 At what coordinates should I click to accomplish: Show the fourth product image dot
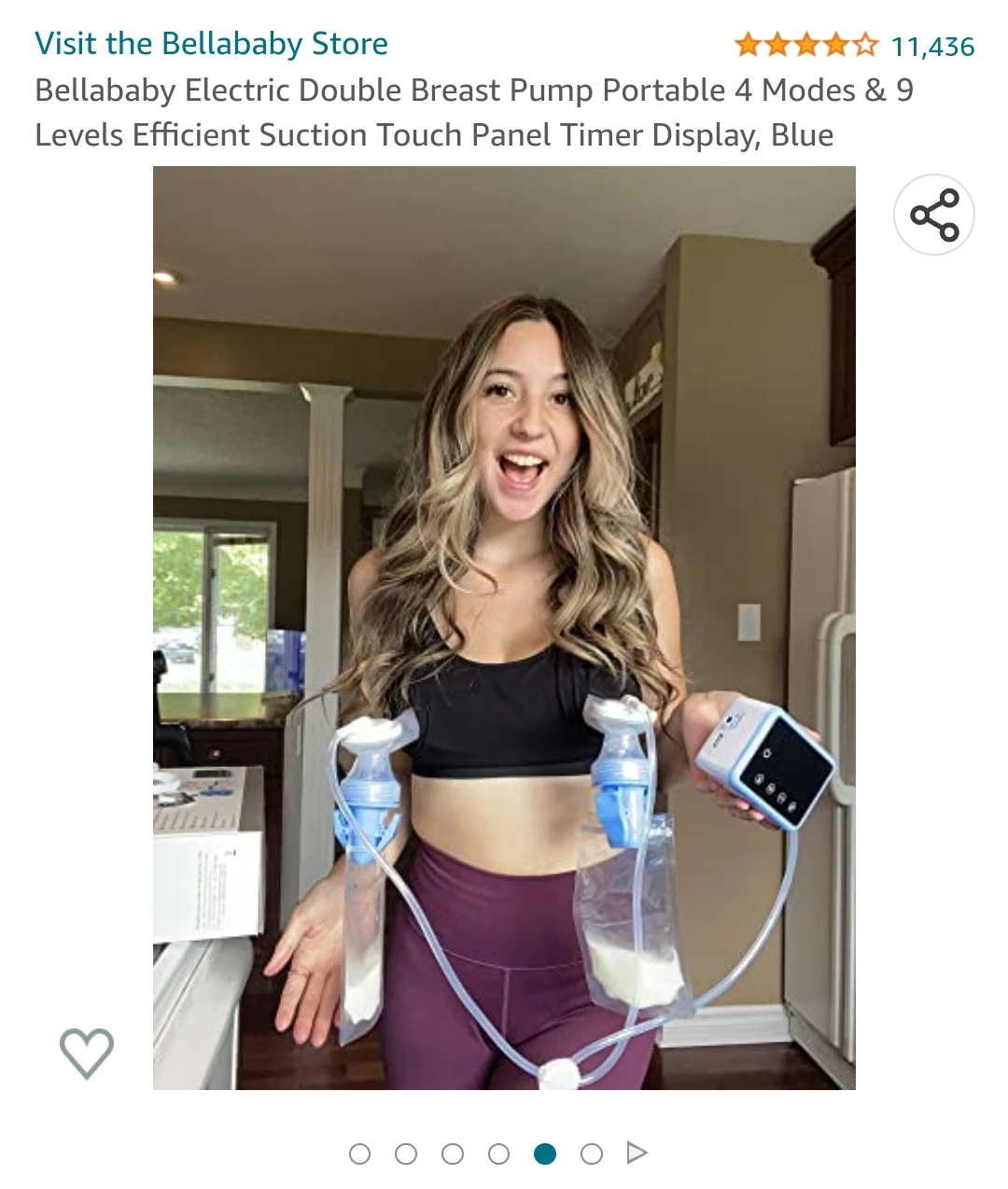tap(499, 1154)
